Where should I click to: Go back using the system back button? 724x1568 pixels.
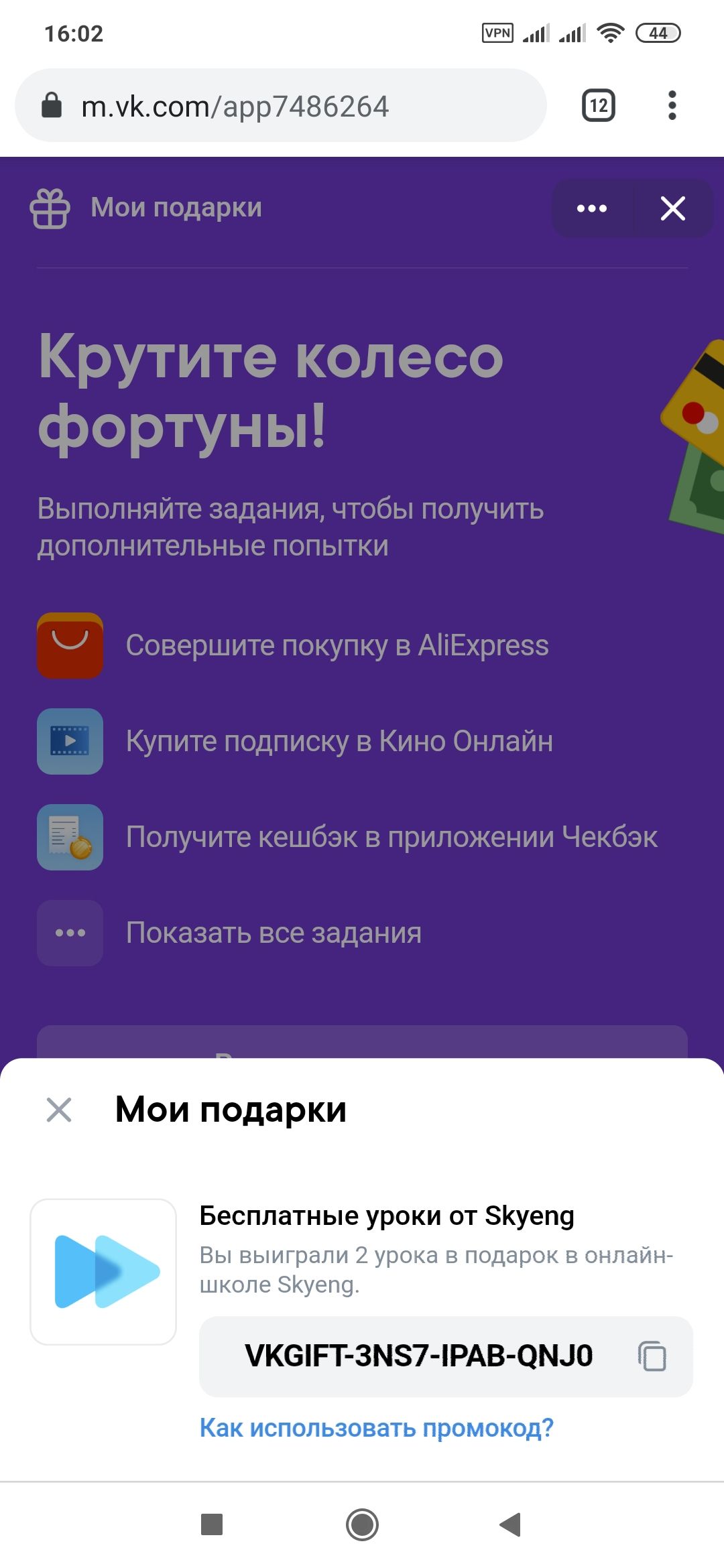pos(510,1524)
